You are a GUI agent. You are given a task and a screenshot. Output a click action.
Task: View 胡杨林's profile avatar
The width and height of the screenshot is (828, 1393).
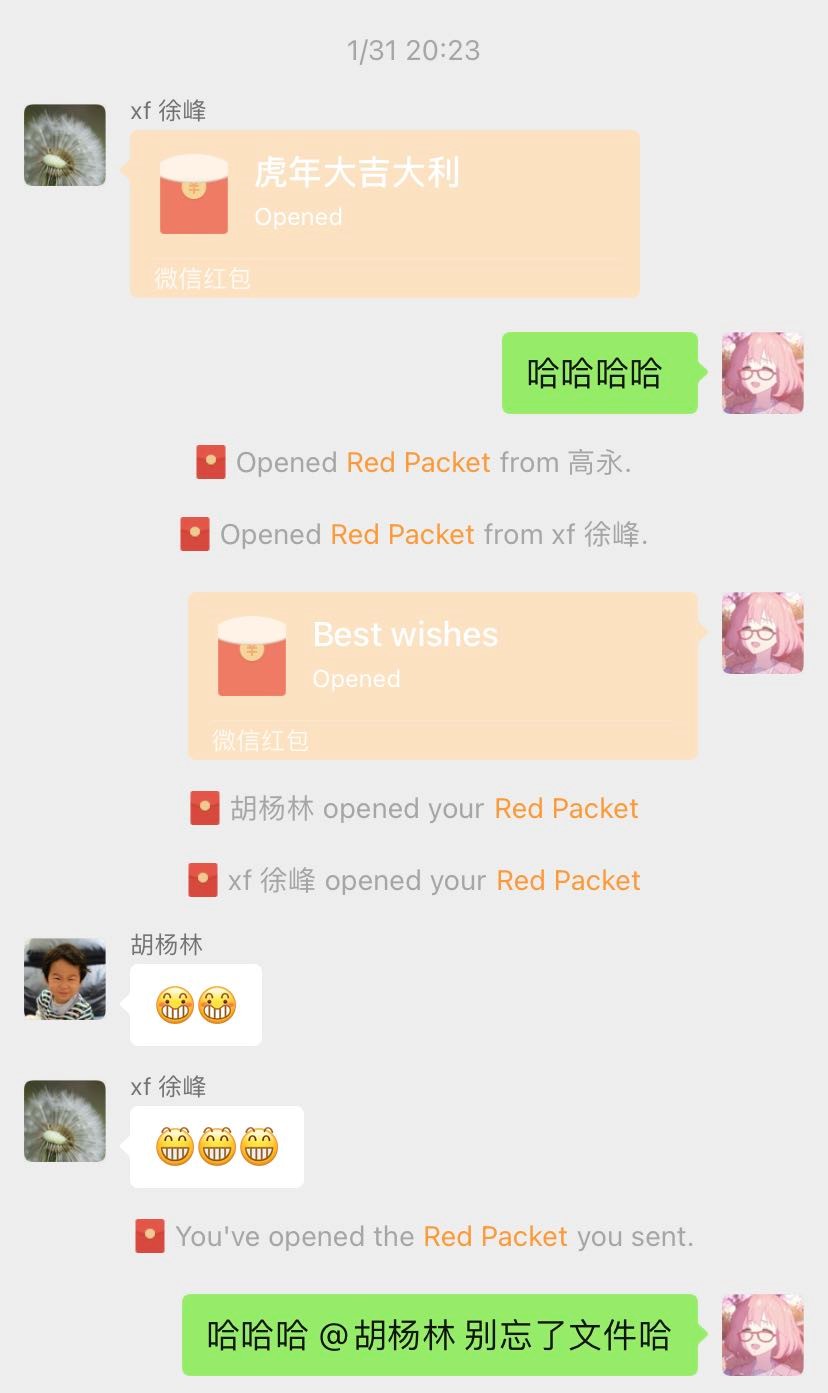(65, 979)
